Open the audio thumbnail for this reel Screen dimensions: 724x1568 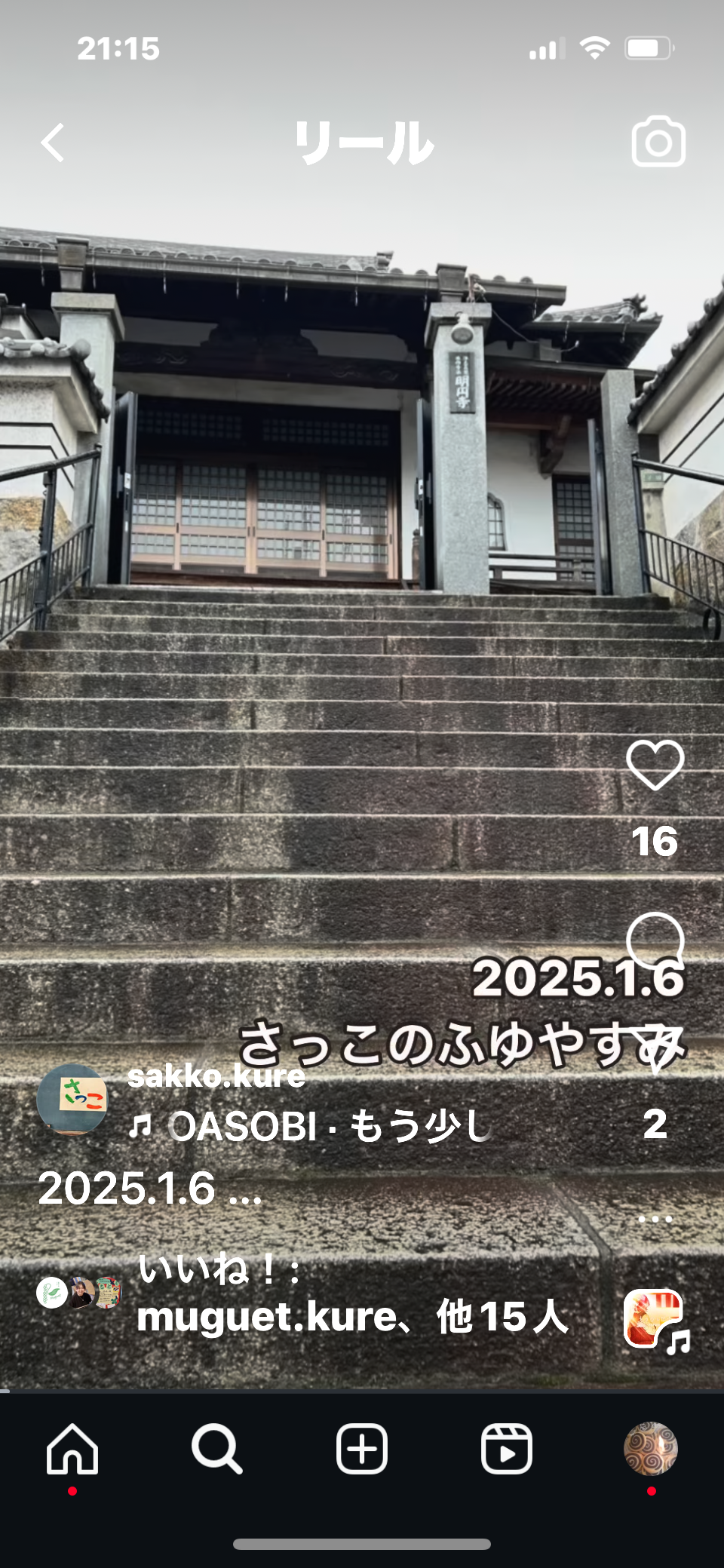pyautogui.click(x=653, y=1318)
